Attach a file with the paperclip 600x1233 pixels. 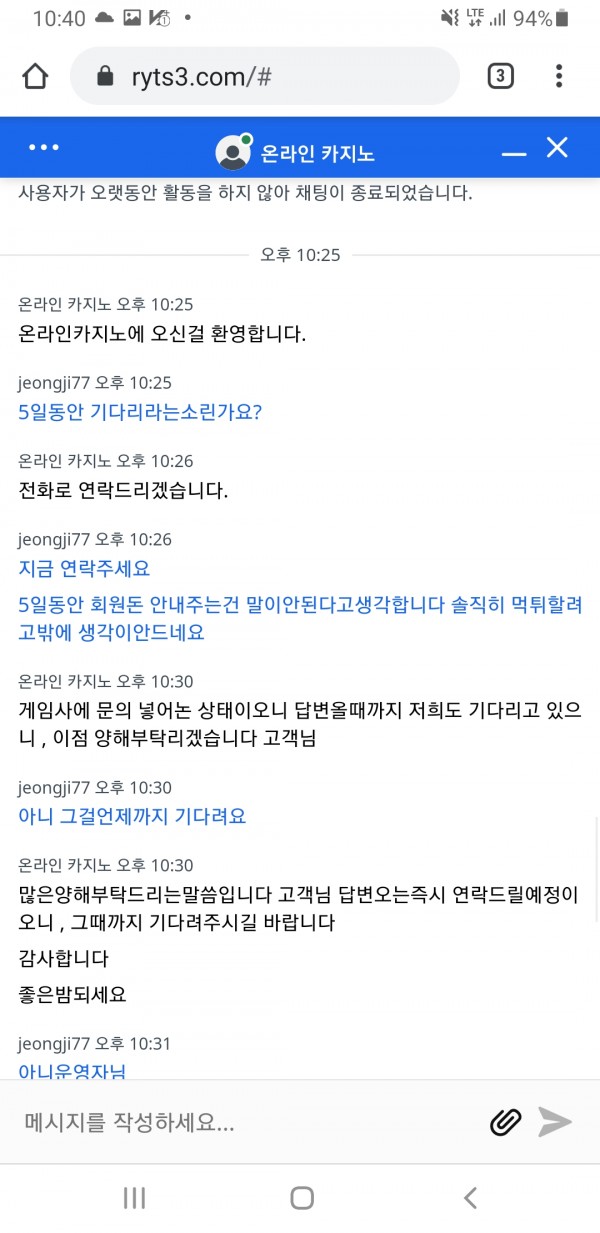[x=506, y=1122]
